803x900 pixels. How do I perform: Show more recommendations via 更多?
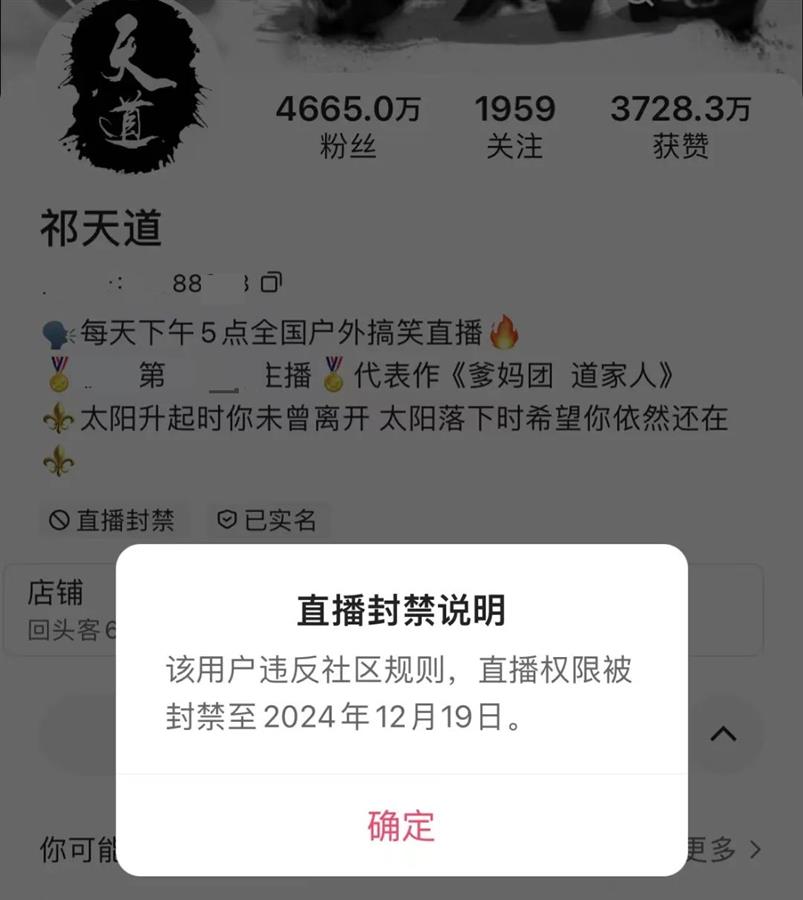point(725,850)
